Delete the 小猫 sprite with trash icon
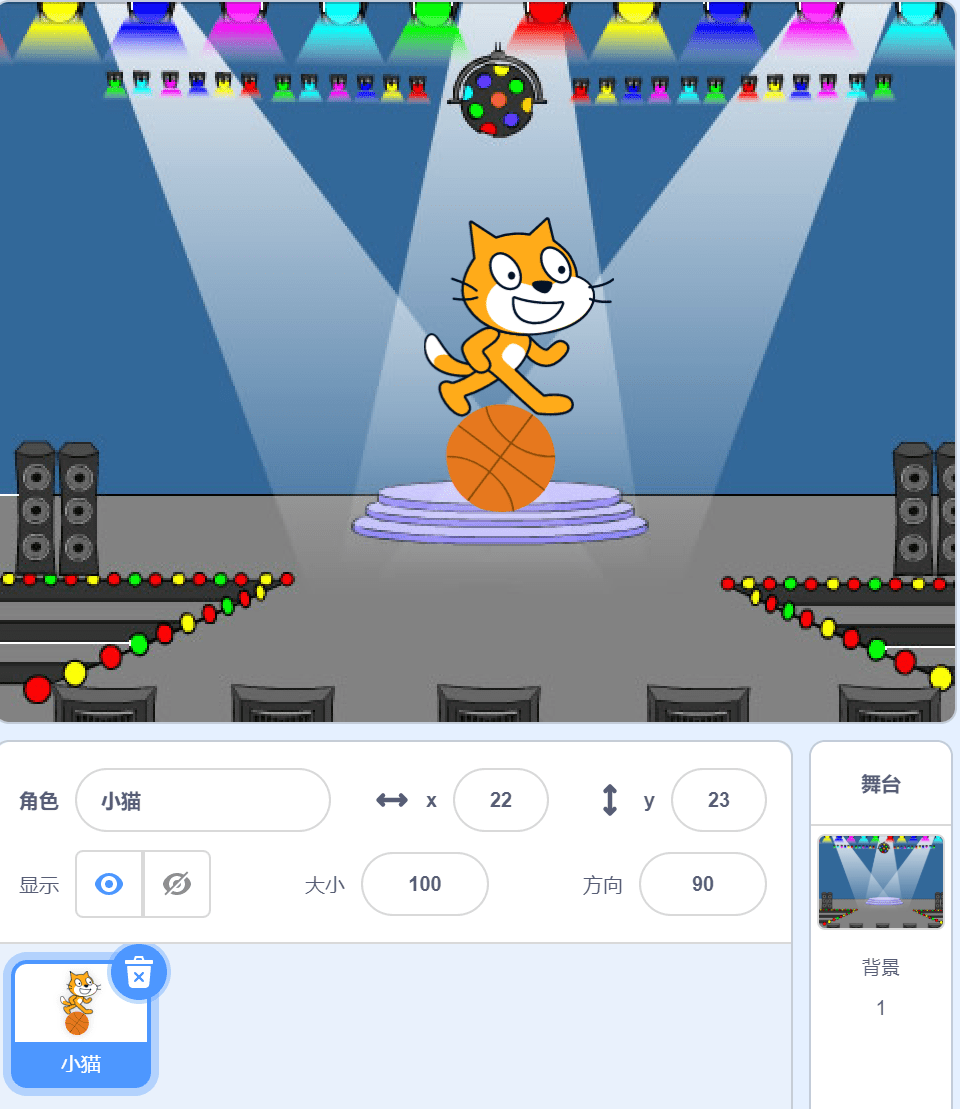960x1109 pixels. [x=139, y=972]
